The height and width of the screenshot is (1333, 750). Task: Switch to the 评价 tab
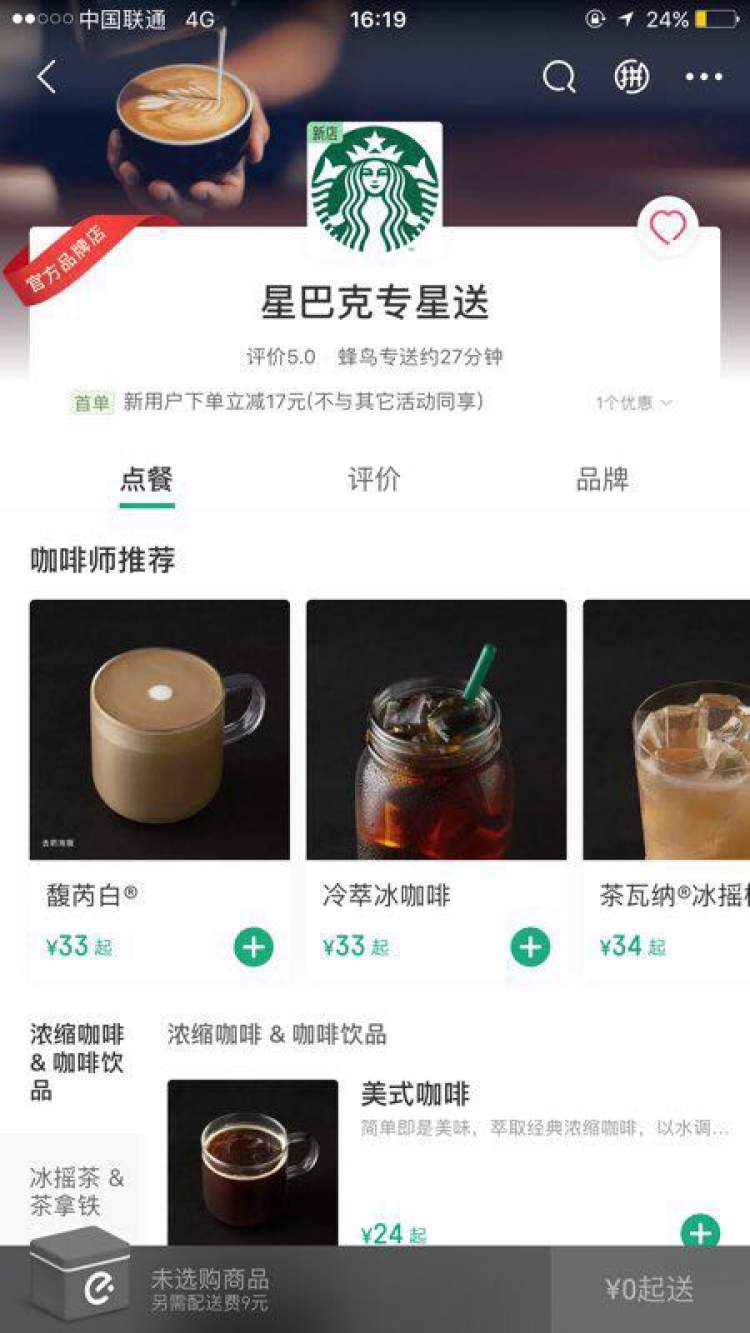click(374, 480)
